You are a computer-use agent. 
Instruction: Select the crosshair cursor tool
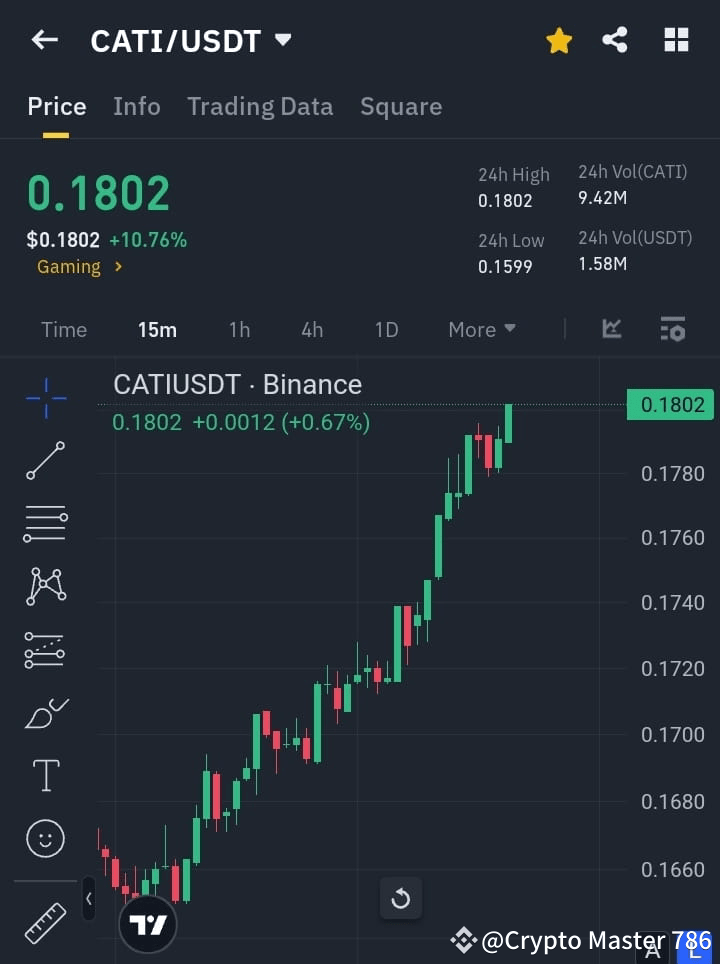[x=45, y=398]
